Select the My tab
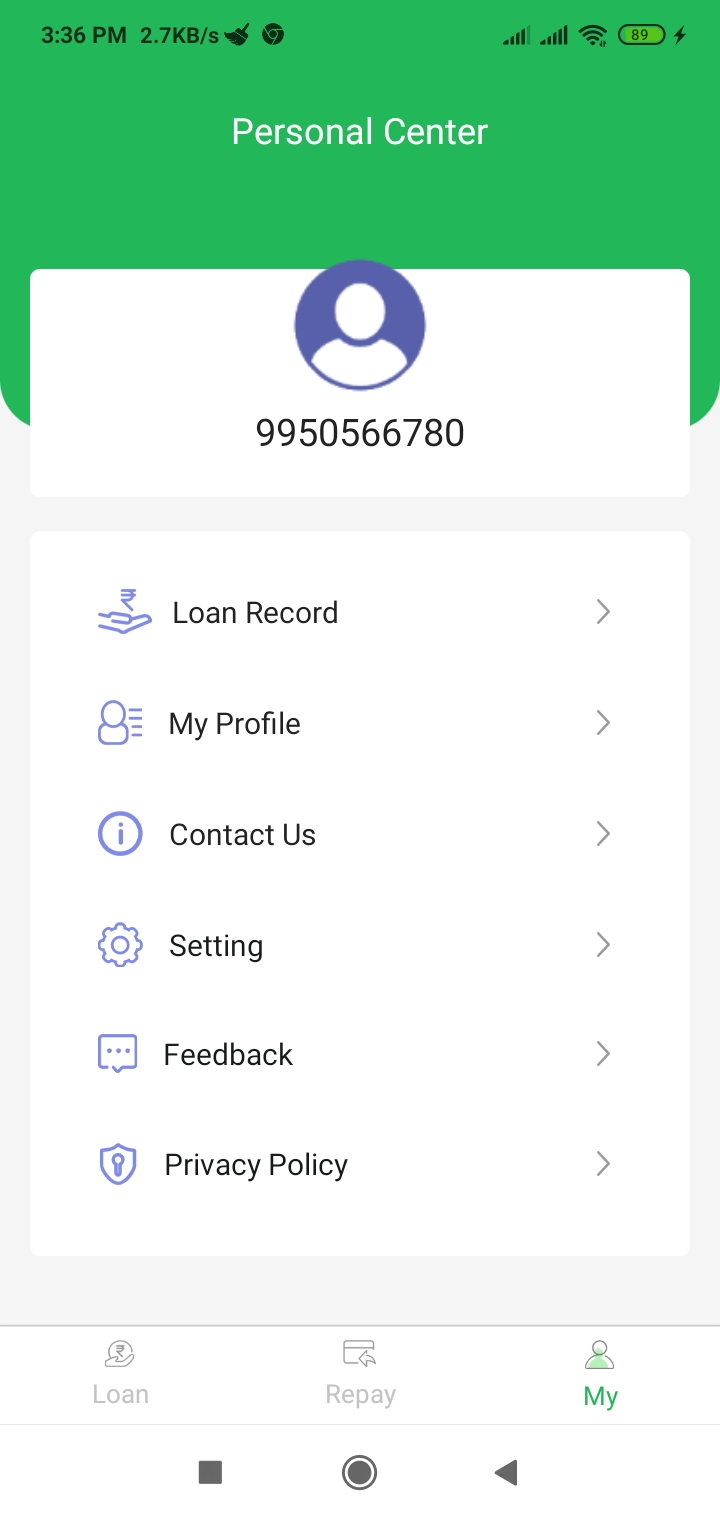The width and height of the screenshot is (720, 1520). coord(600,1374)
